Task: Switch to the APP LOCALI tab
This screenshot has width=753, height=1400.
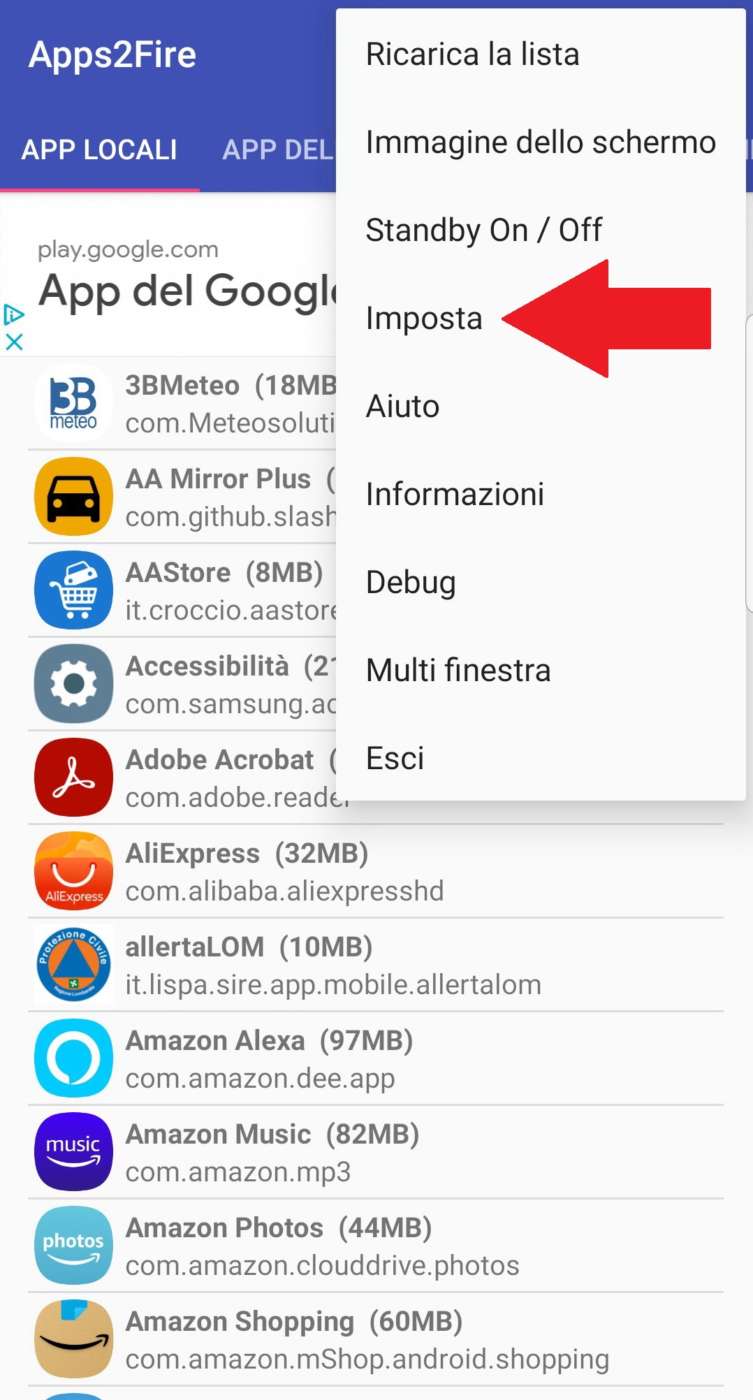Action: [99, 150]
